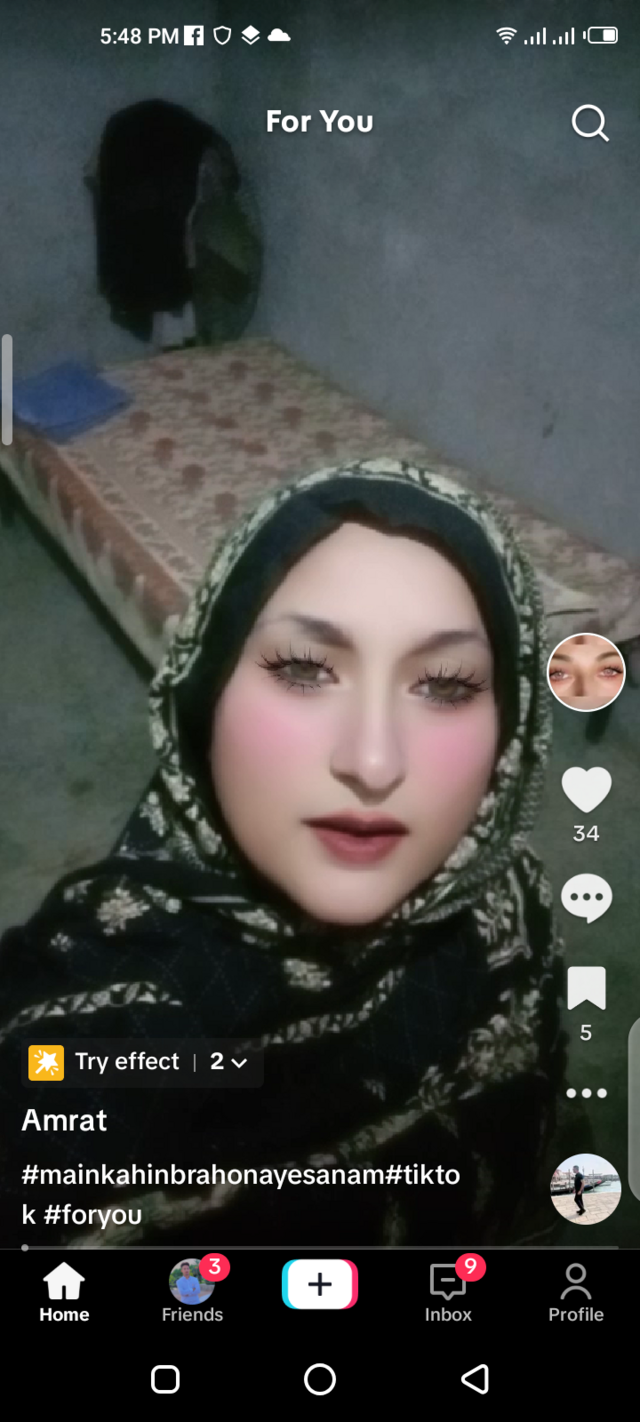Open the Inbox tab
640x1422 pixels.
click(448, 1290)
